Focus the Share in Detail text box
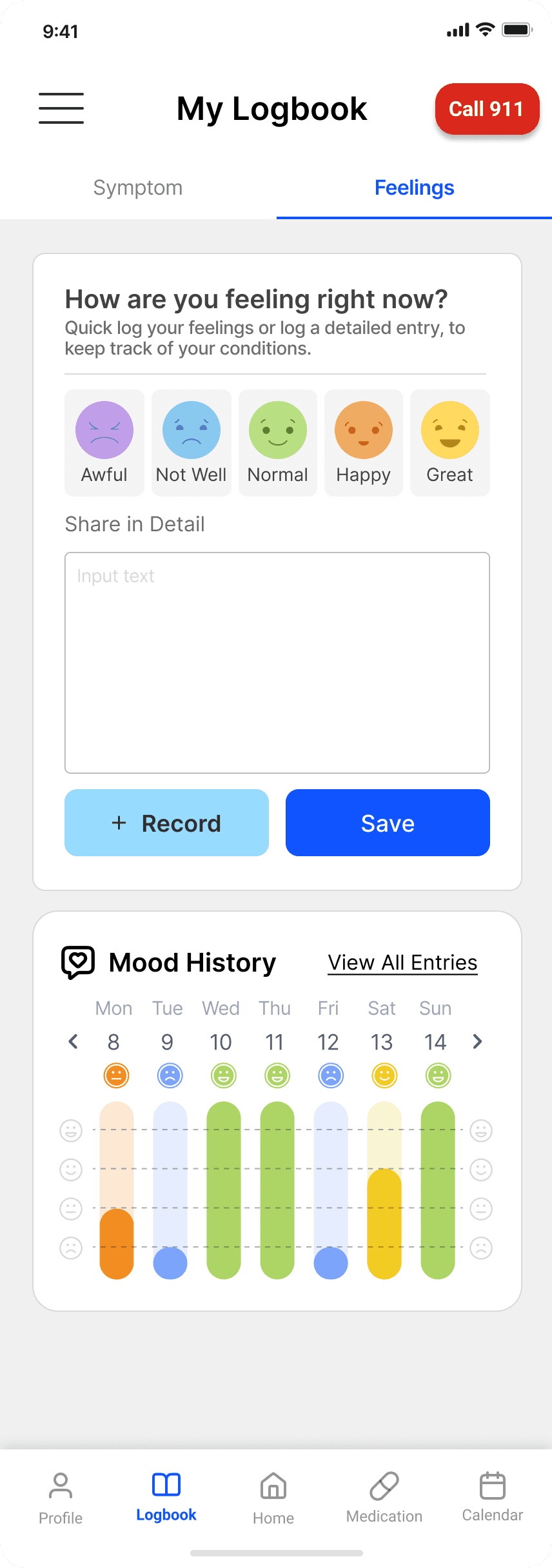This screenshot has width=552, height=1568. 277,663
